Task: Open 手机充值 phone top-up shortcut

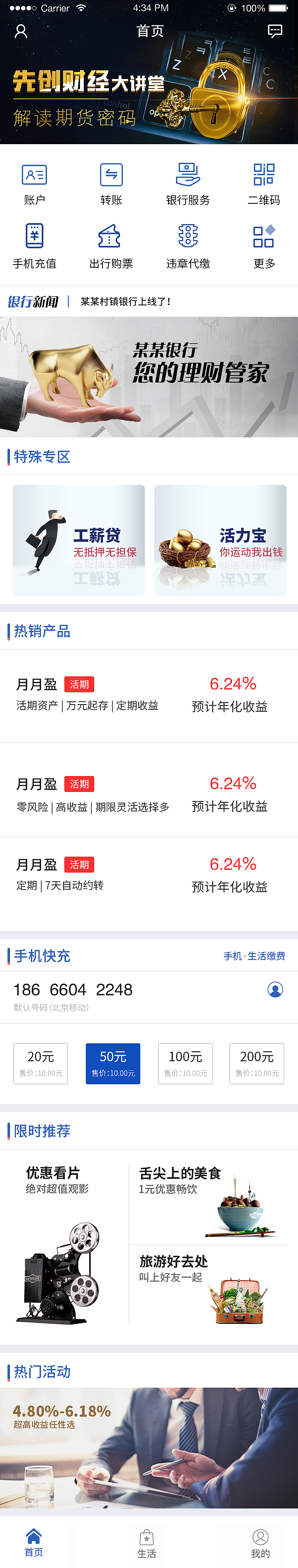Action: coord(35,245)
